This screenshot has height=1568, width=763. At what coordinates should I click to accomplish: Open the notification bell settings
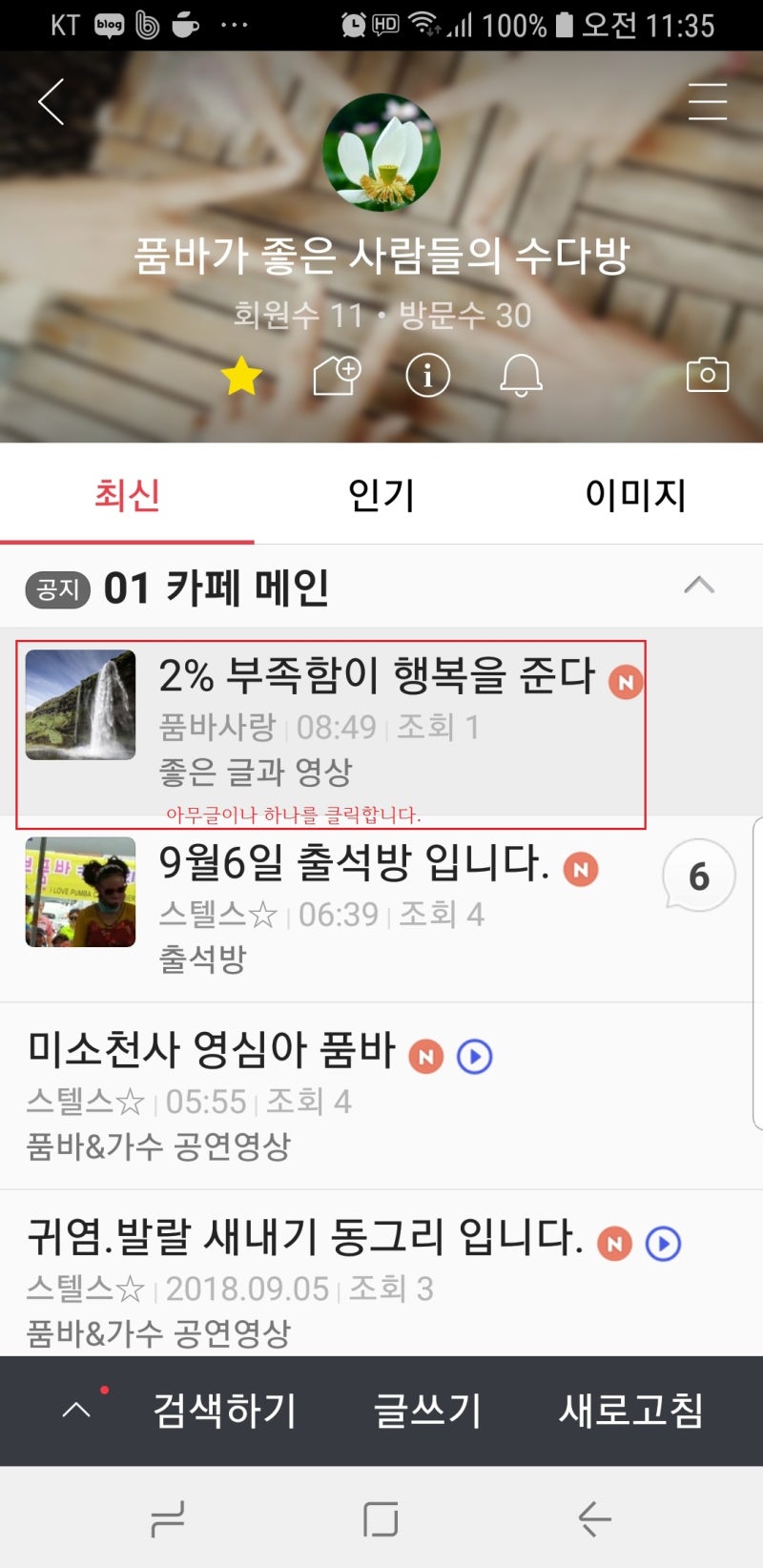coord(521,376)
